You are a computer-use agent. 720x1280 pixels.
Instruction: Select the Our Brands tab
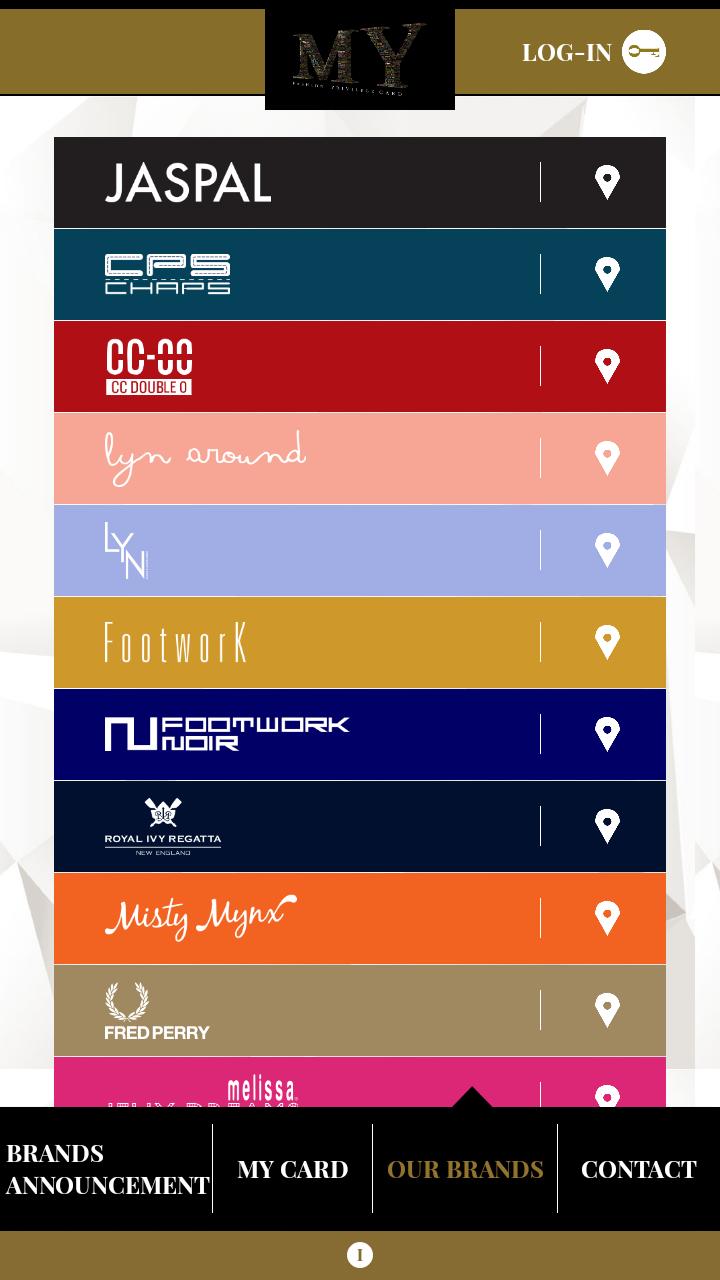tap(465, 1168)
